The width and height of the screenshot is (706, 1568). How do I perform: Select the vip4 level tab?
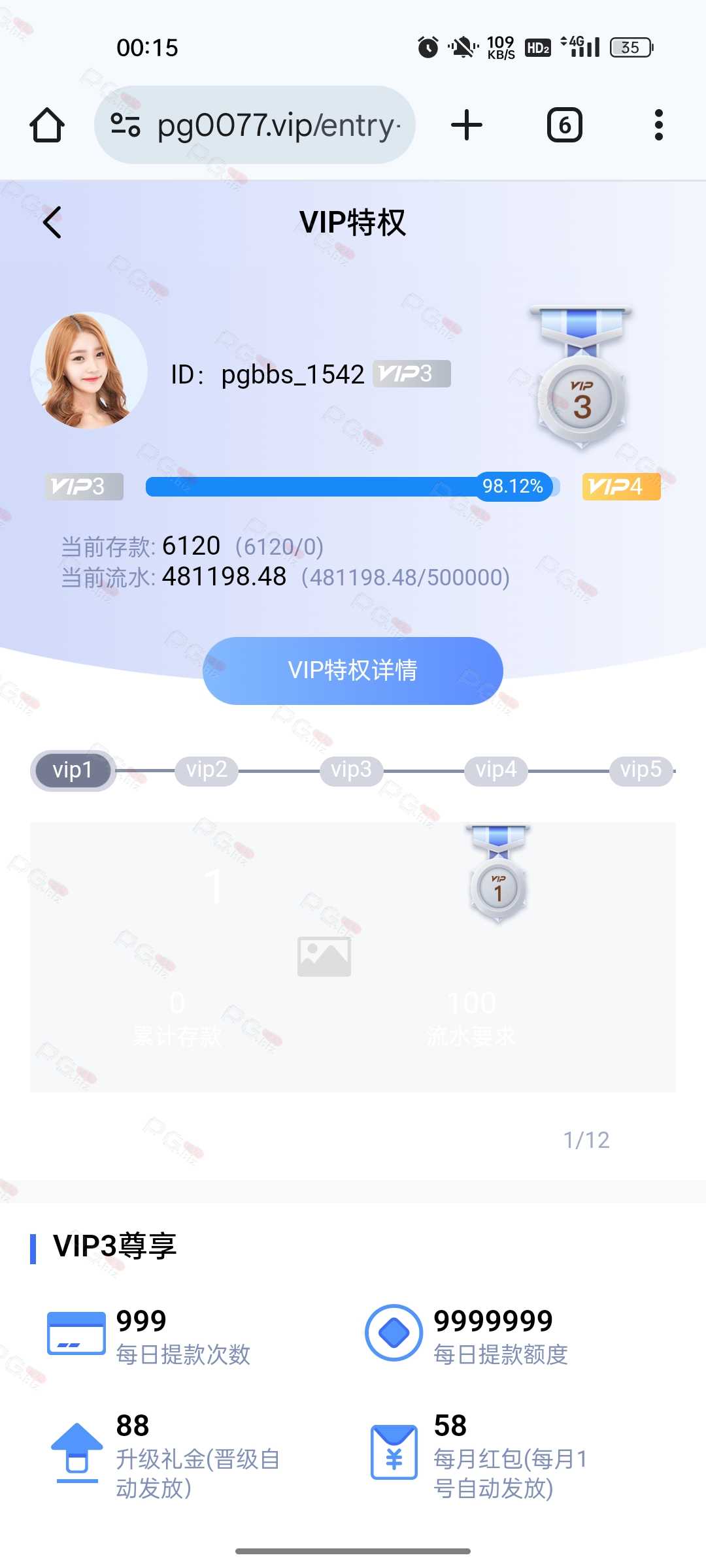coord(496,770)
